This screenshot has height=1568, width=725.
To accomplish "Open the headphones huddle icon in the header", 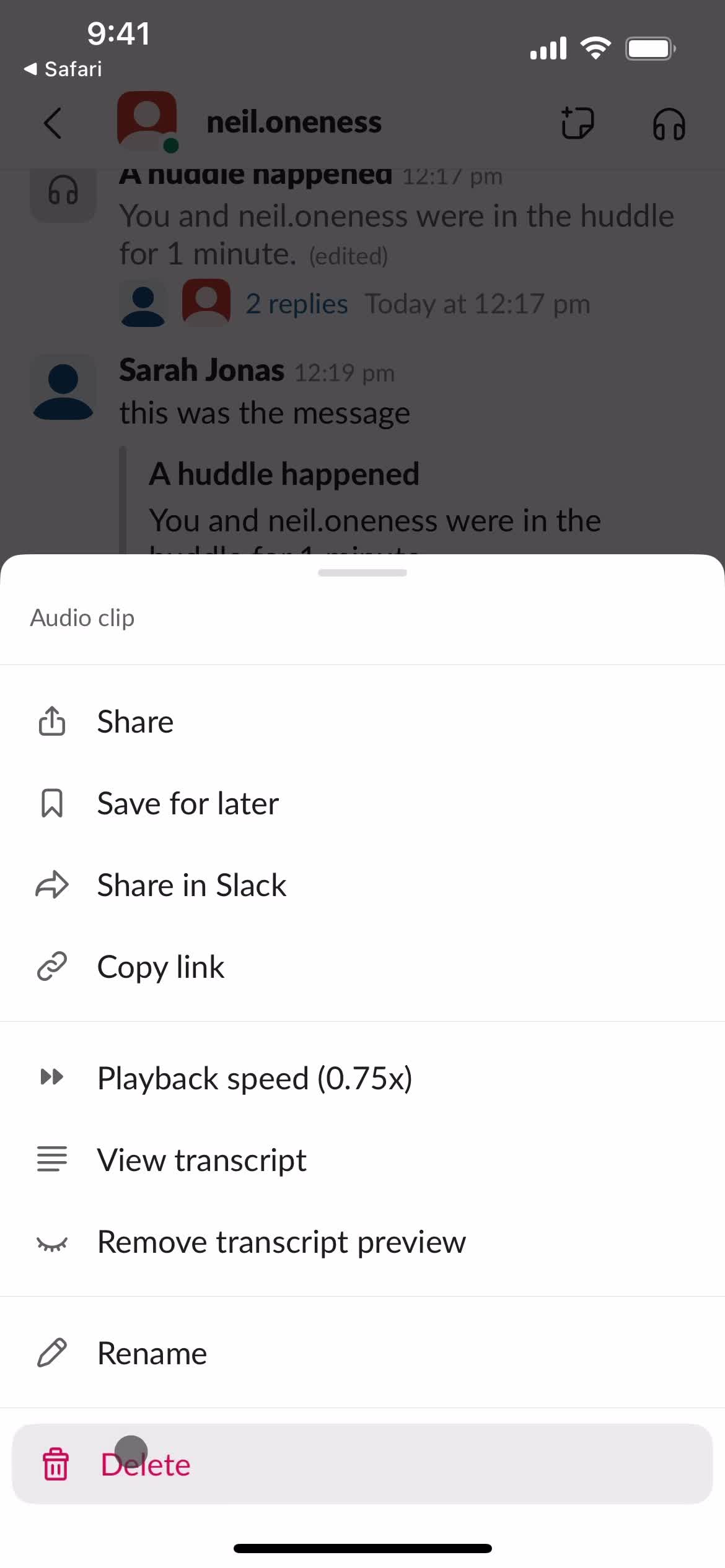I will [667, 123].
